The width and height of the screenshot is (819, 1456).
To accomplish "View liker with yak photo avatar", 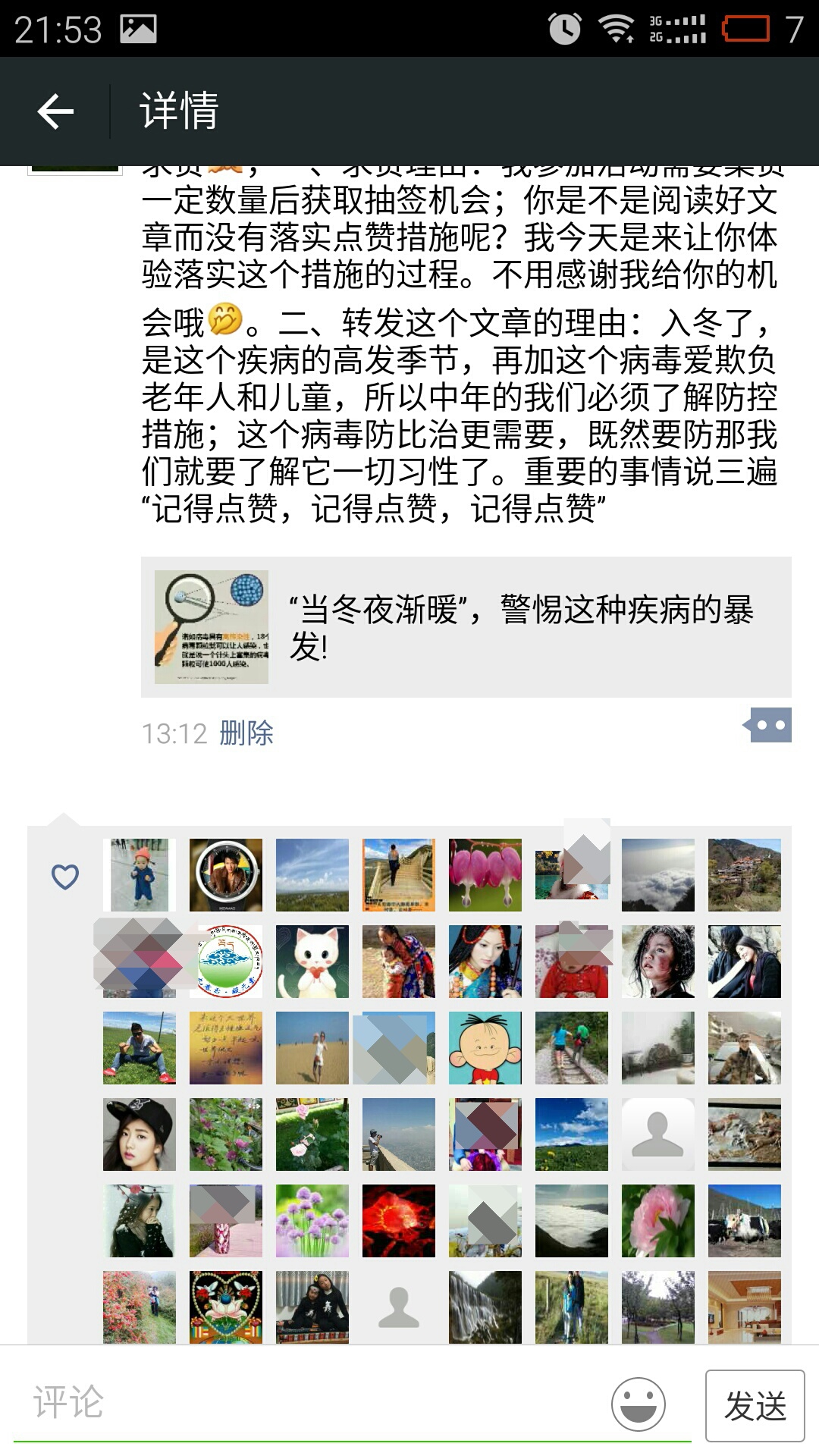I will point(745,1221).
